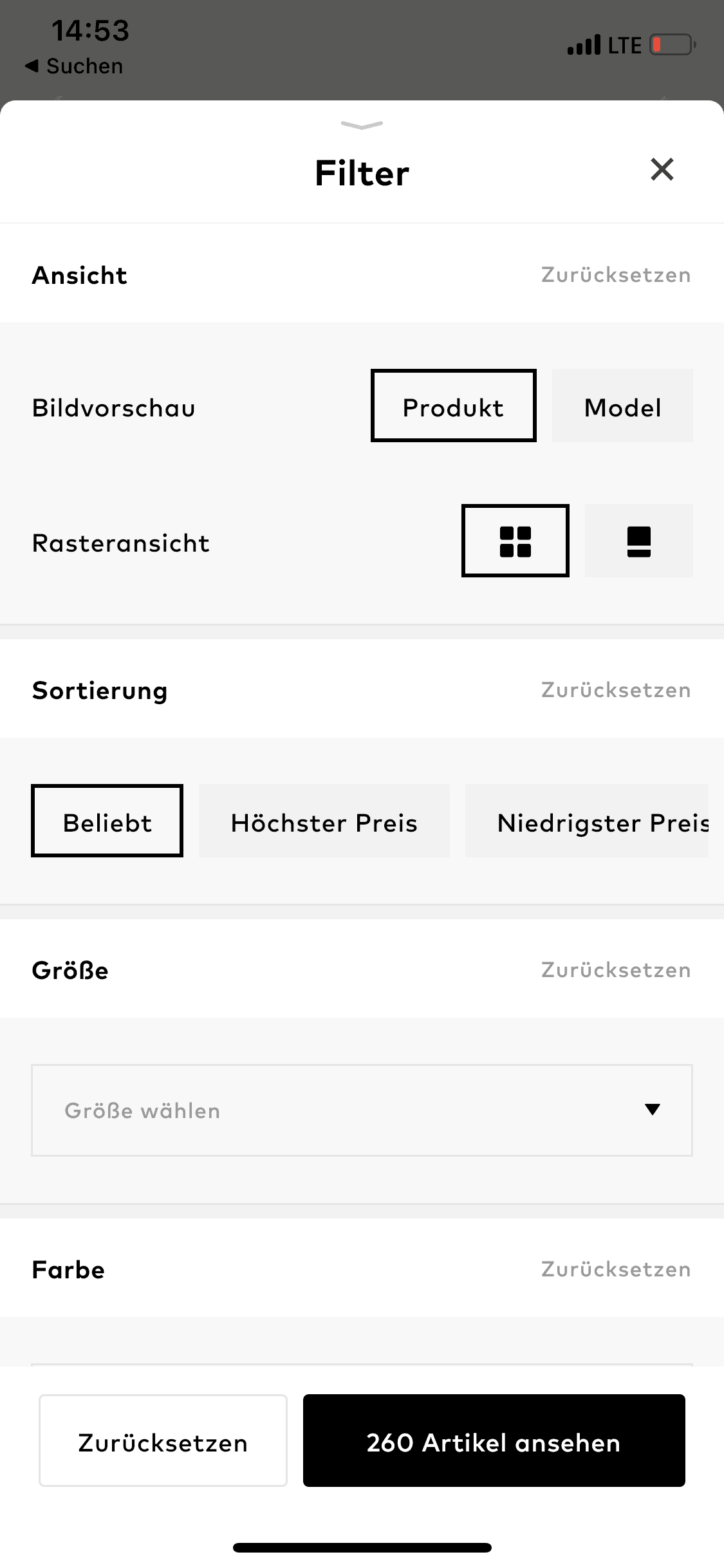Viewport: 724px width, 1568px height.
Task: Sort by Höchster Preis
Action: coord(324,821)
